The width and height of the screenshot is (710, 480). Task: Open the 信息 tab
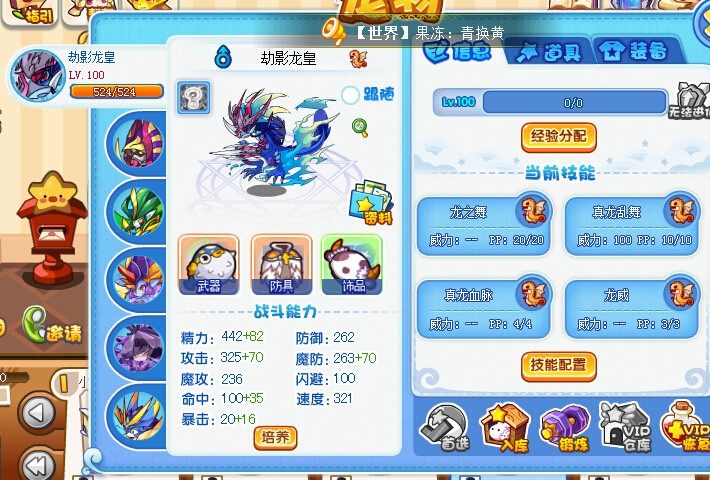coord(458,52)
